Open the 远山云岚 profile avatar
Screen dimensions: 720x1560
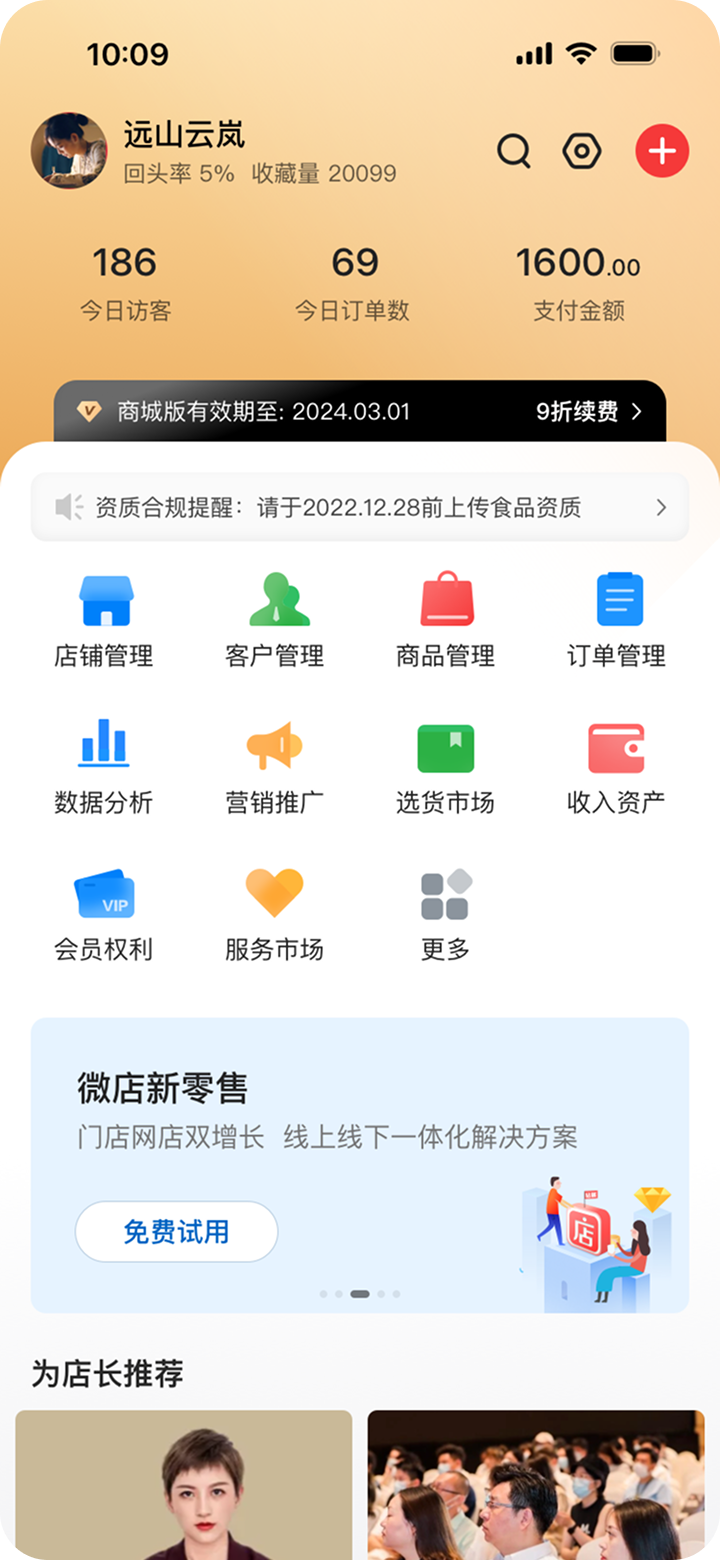[x=69, y=150]
